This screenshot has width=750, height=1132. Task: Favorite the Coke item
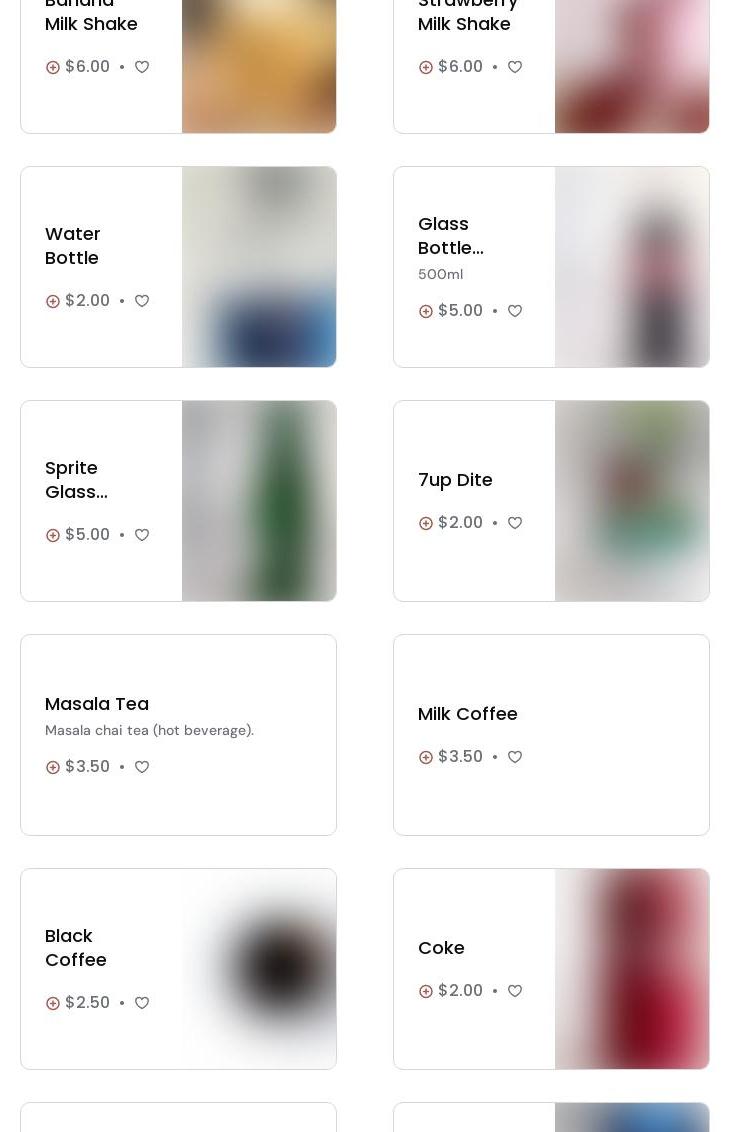pos(515,991)
